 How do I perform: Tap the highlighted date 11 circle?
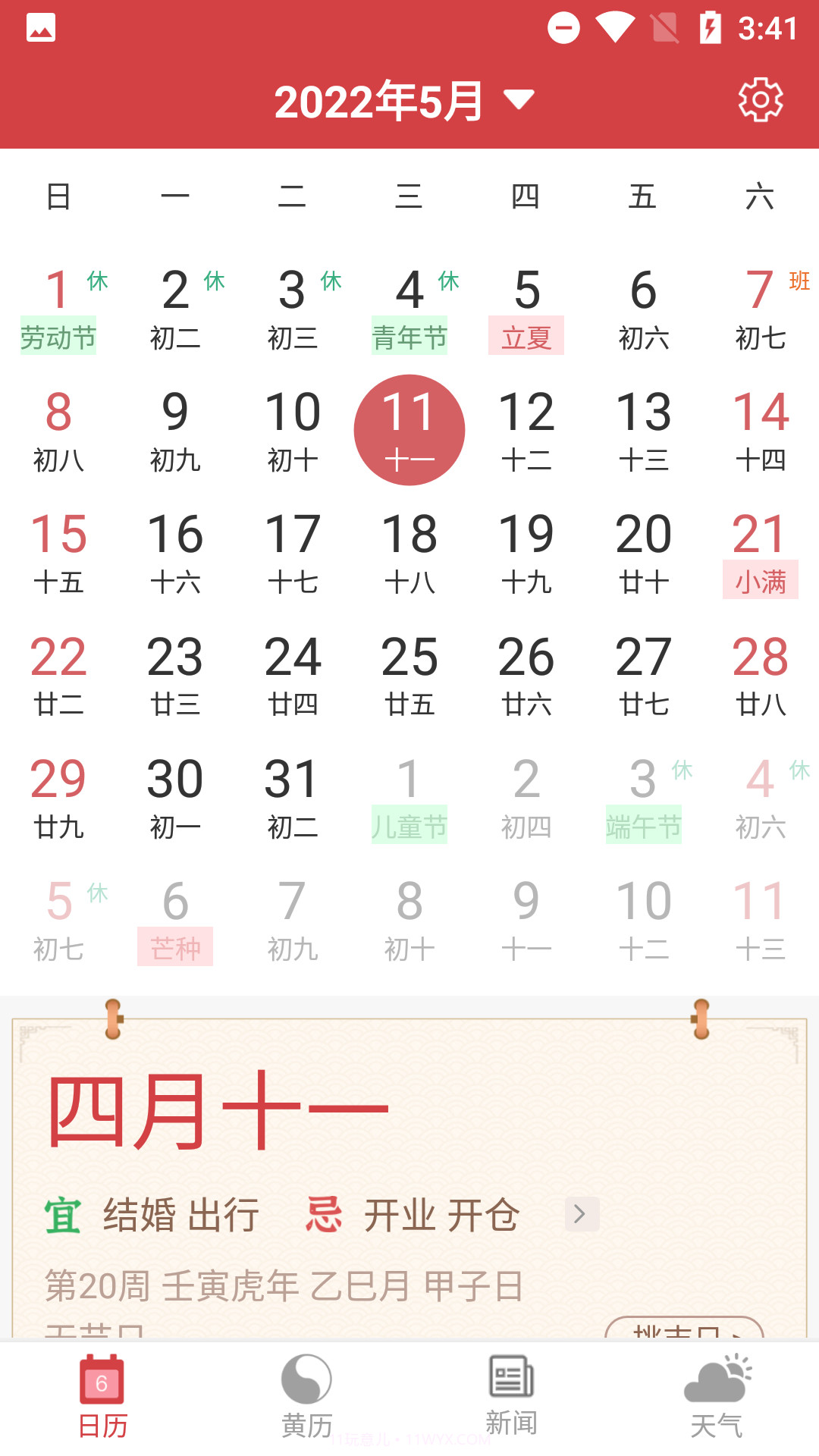pos(408,429)
